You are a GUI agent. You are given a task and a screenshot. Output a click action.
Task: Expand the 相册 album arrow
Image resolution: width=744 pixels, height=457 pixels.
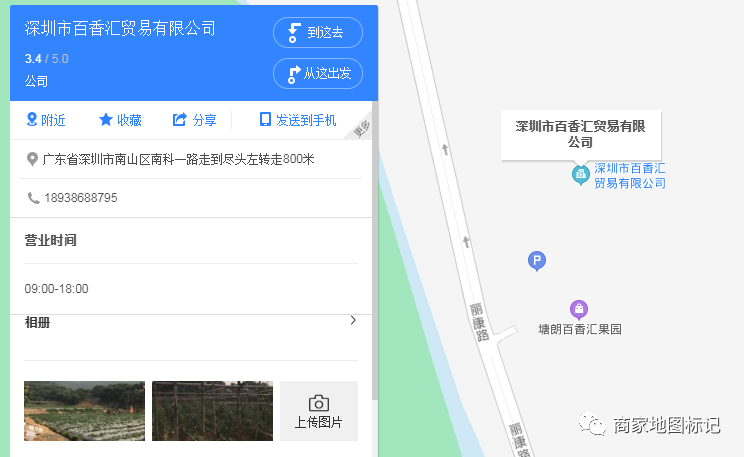pyautogui.click(x=352, y=321)
